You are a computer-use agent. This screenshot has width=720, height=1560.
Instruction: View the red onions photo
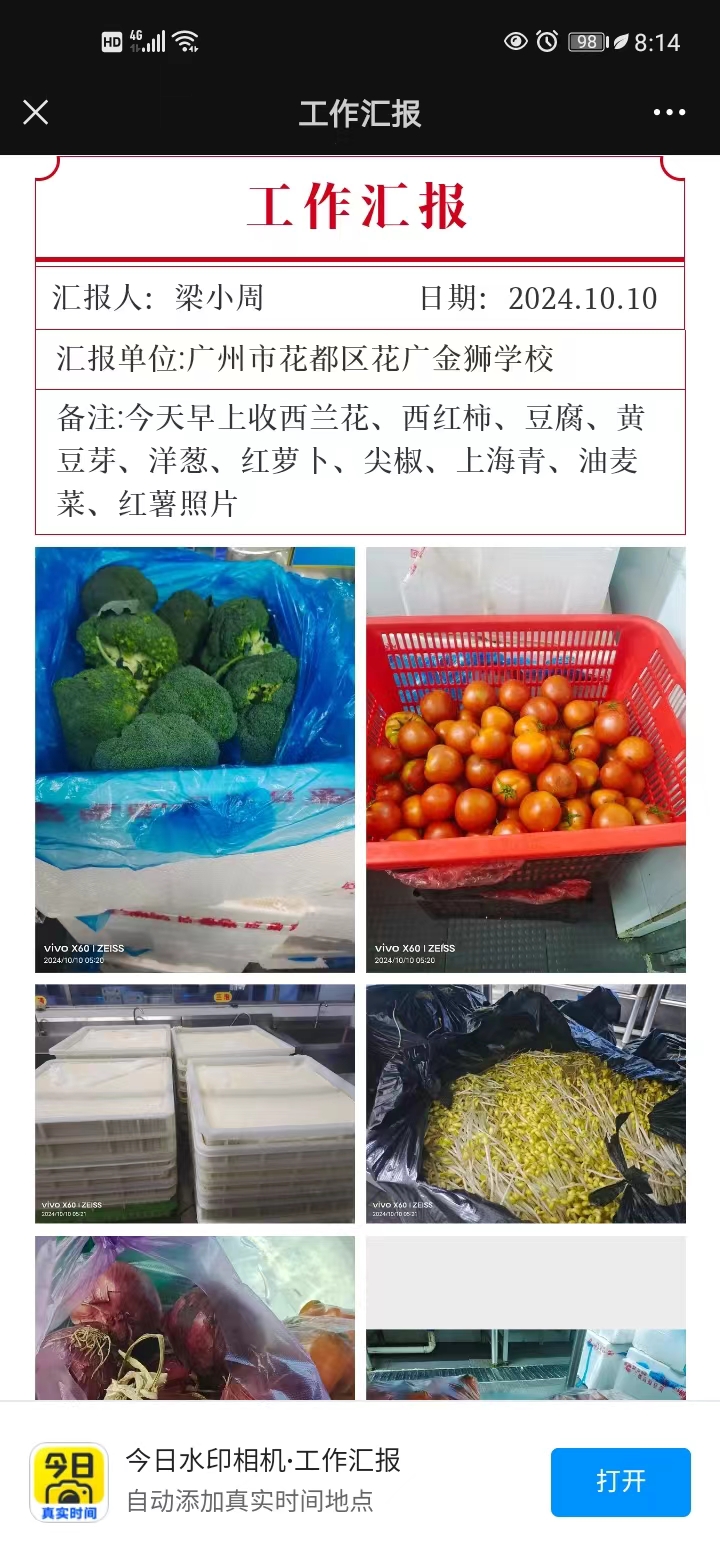pyautogui.click(x=195, y=1317)
